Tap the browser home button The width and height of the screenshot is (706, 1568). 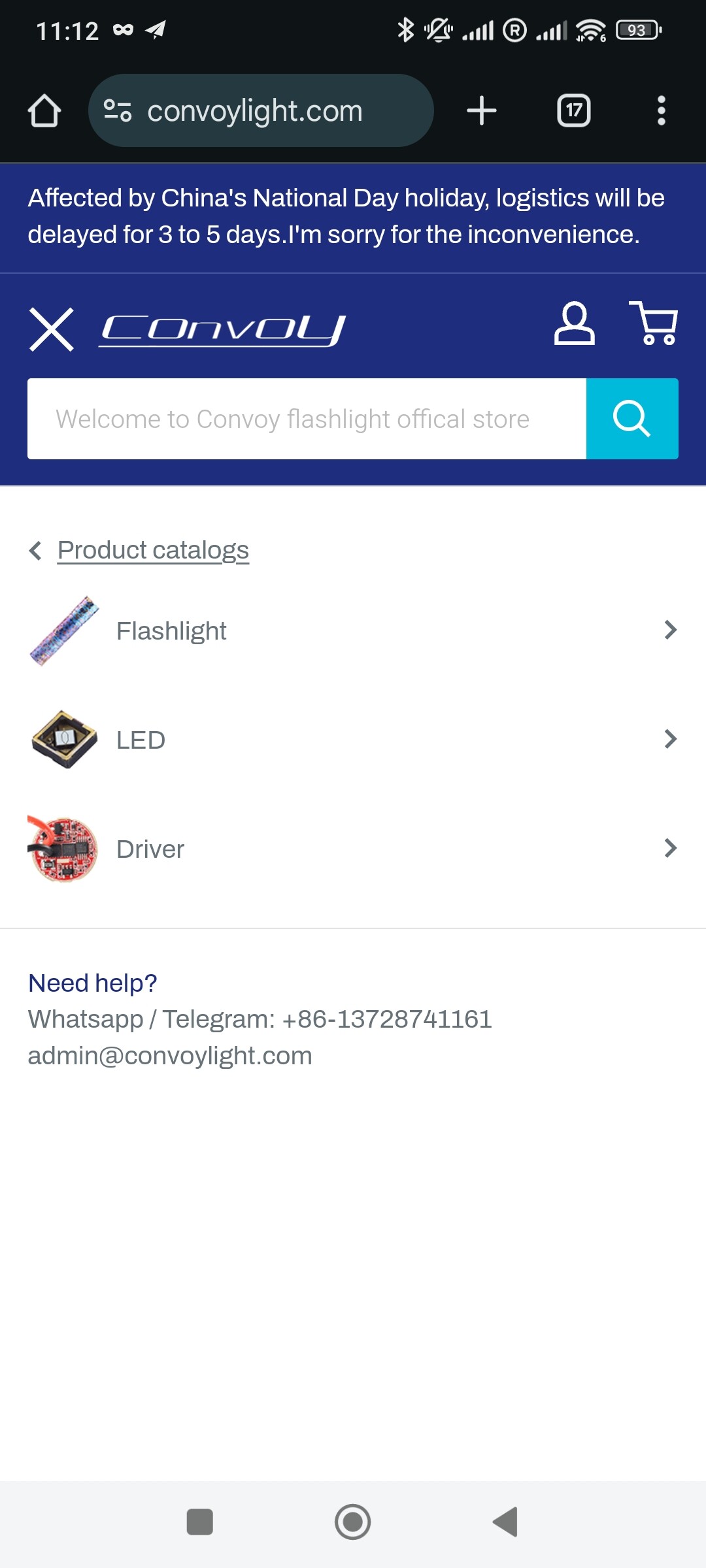tap(44, 110)
